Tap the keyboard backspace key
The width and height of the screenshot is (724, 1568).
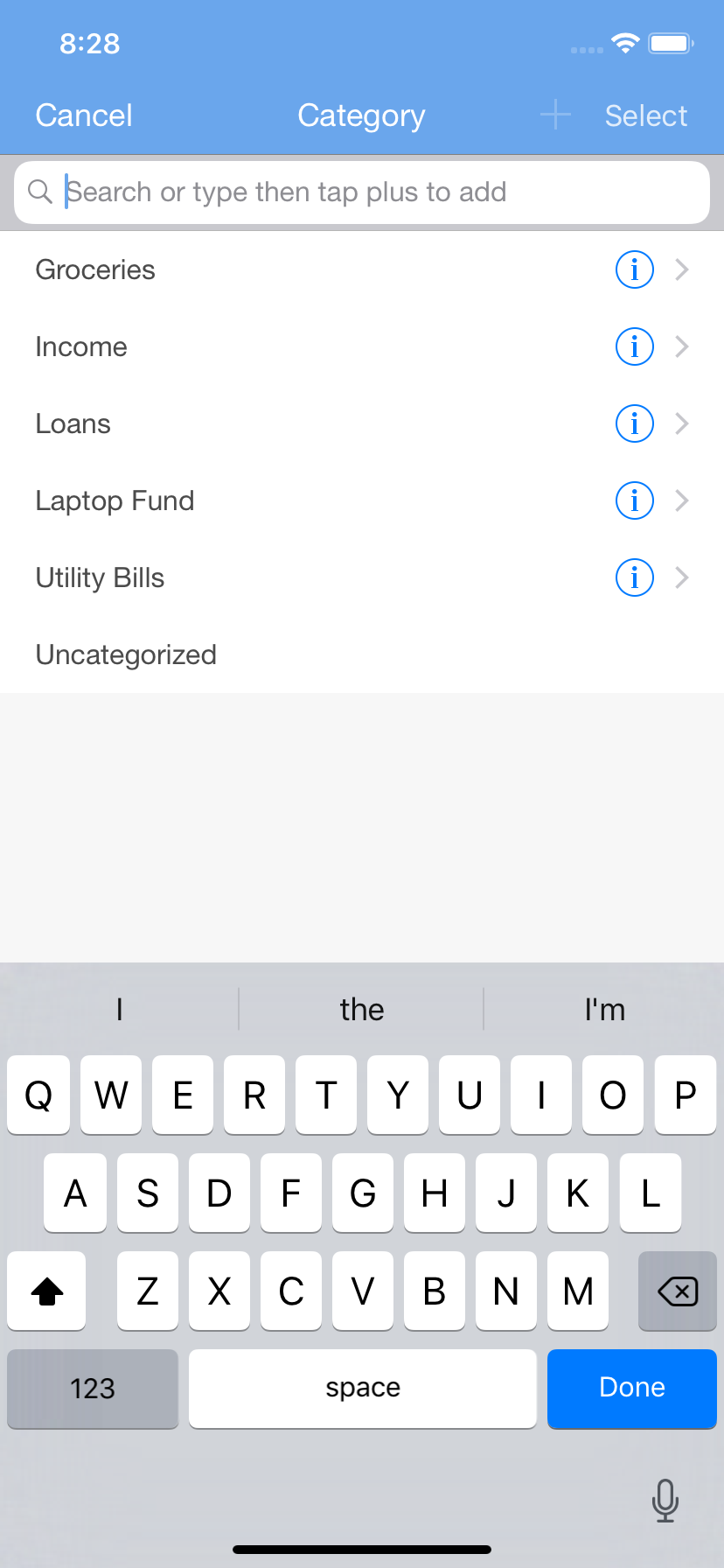[x=678, y=1291]
